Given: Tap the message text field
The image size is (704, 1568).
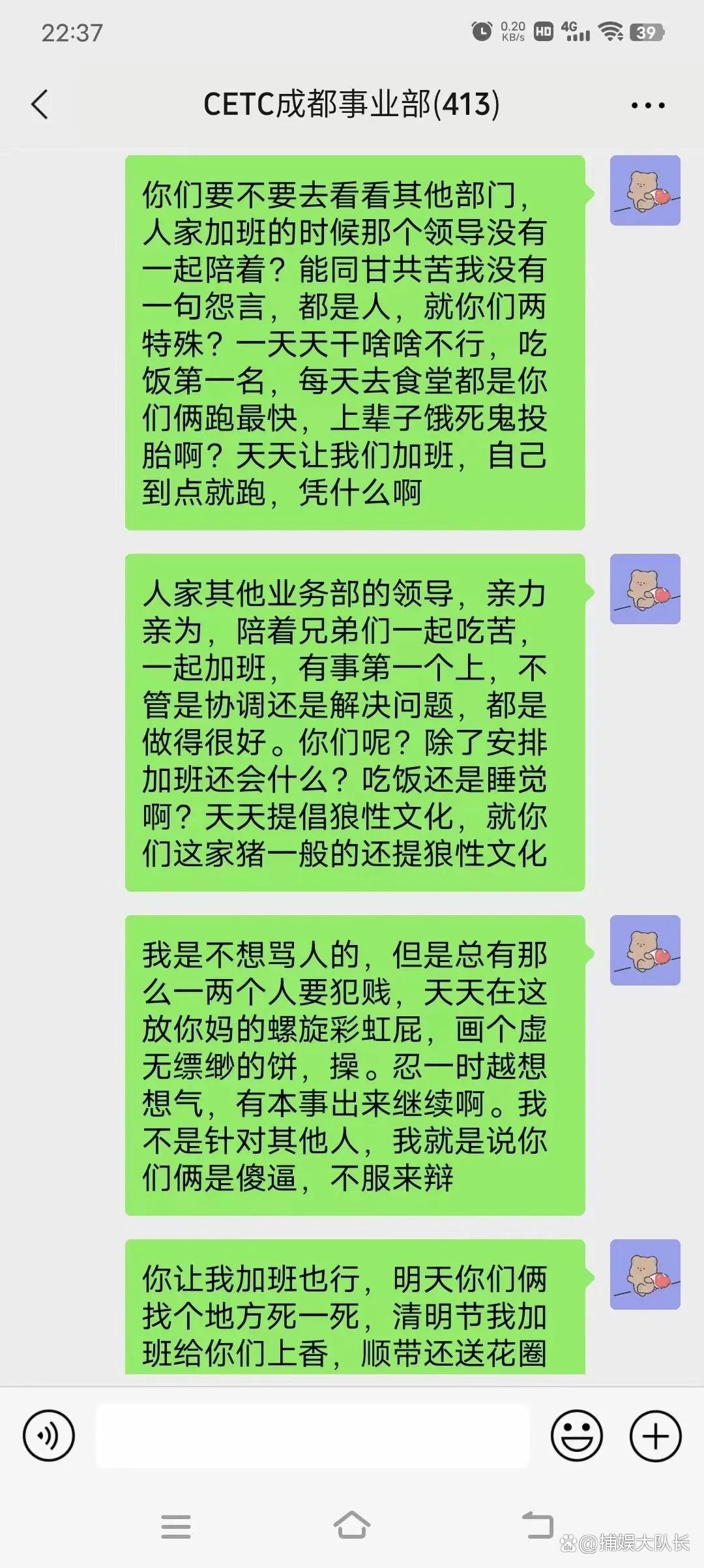Looking at the screenshot, I should pyautogui.click(x=313, y=1436).
